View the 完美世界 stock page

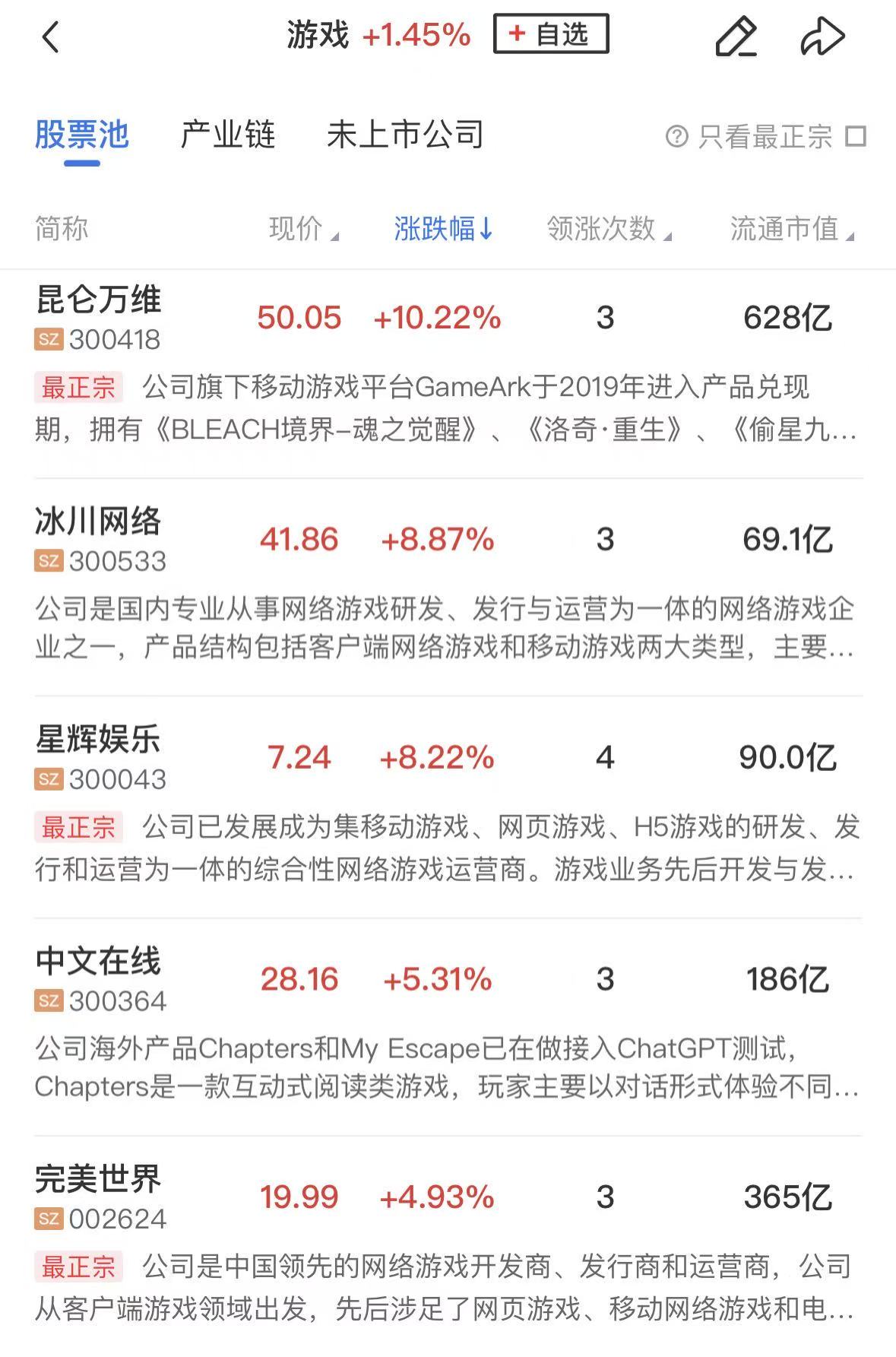[x=99, y=1180]
